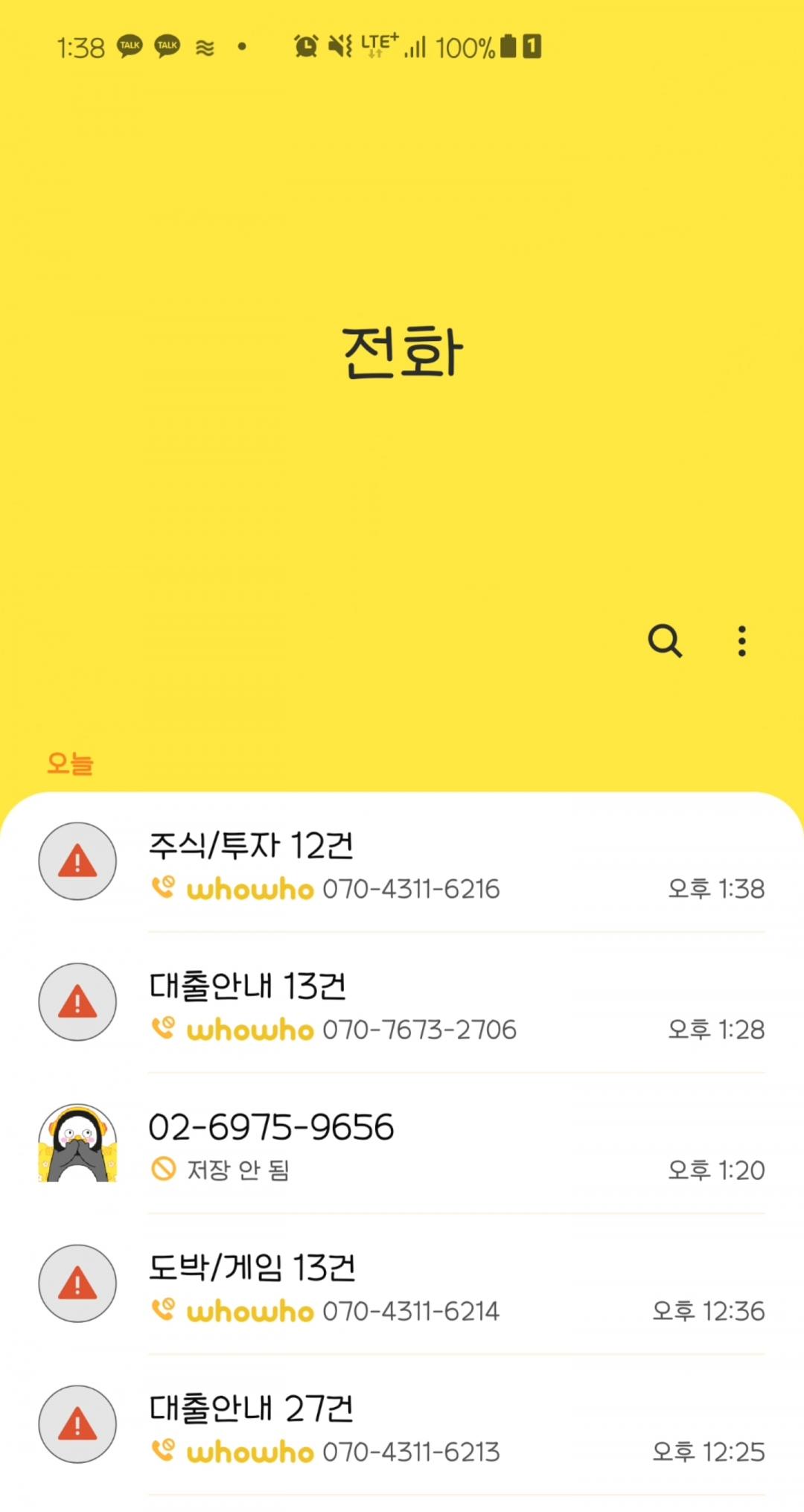
Task: Open the more options menu
Action: tap(741, 641)
